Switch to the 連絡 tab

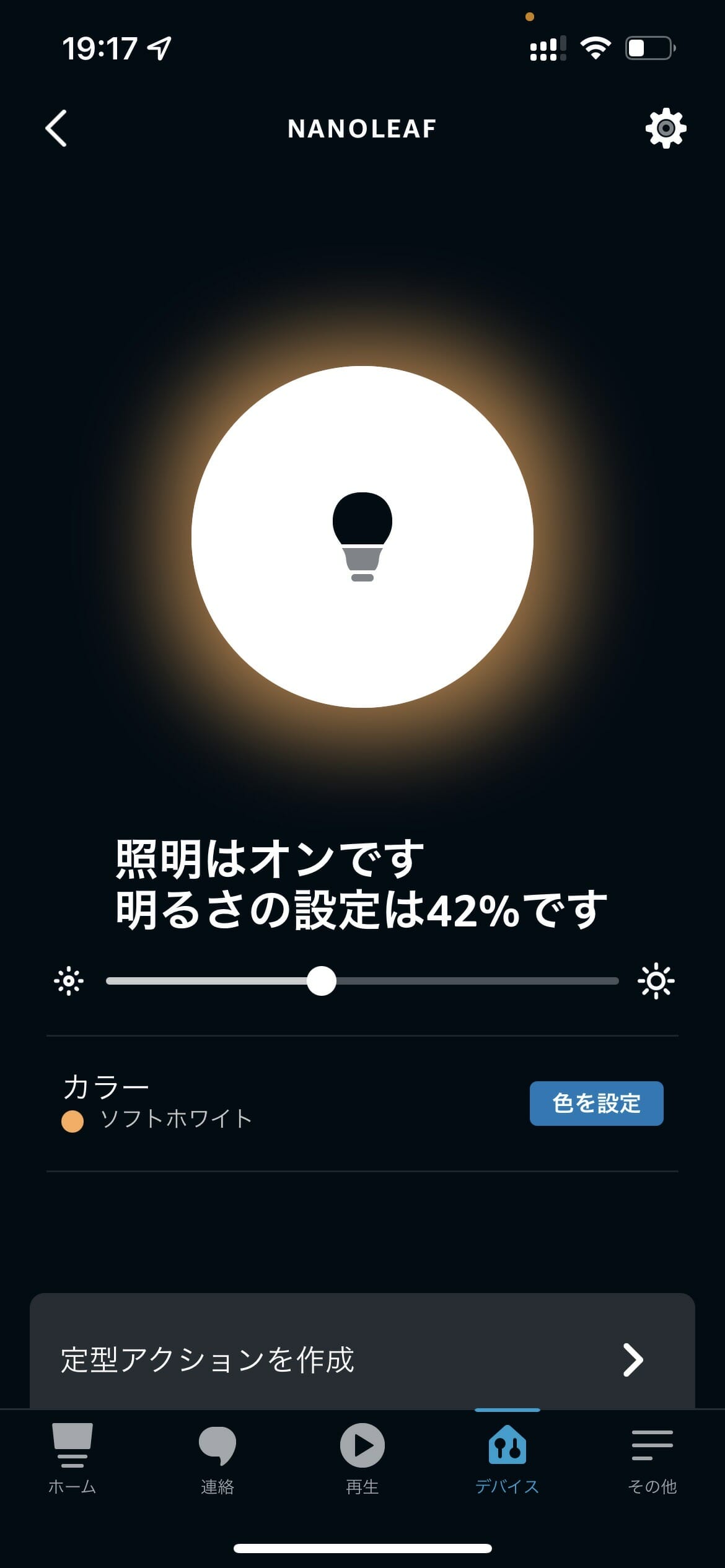click(217, 1458)
